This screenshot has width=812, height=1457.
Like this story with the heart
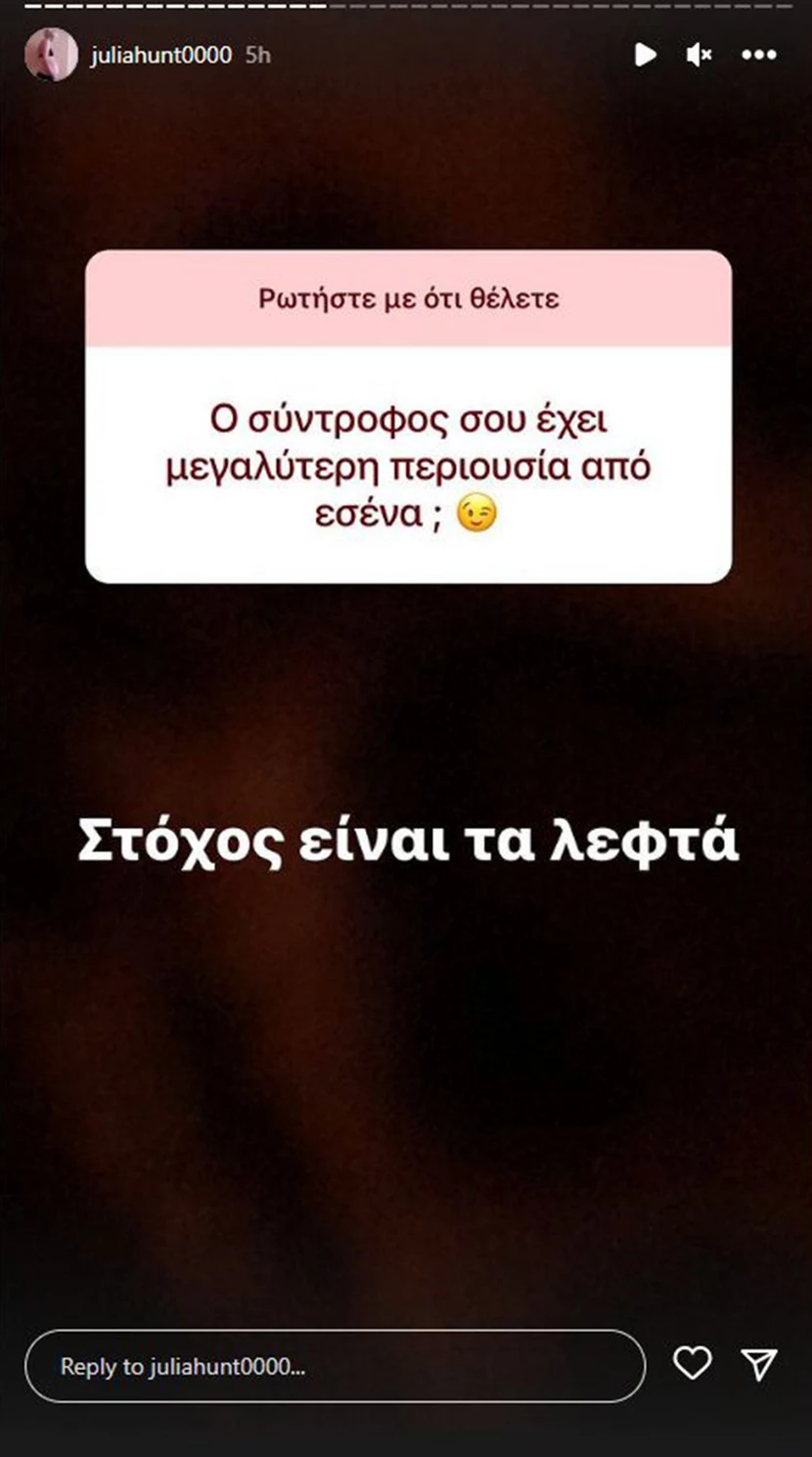click(x=692, y=1363)
